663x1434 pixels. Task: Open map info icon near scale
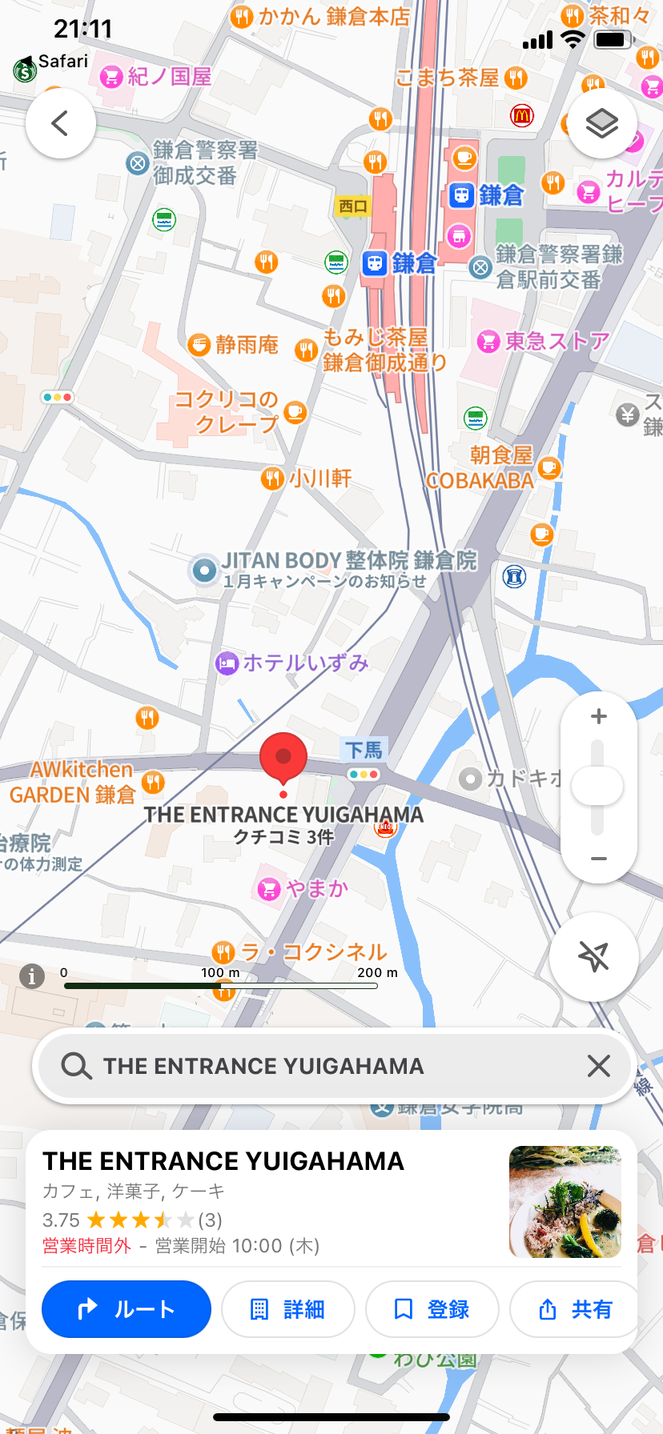32,976
